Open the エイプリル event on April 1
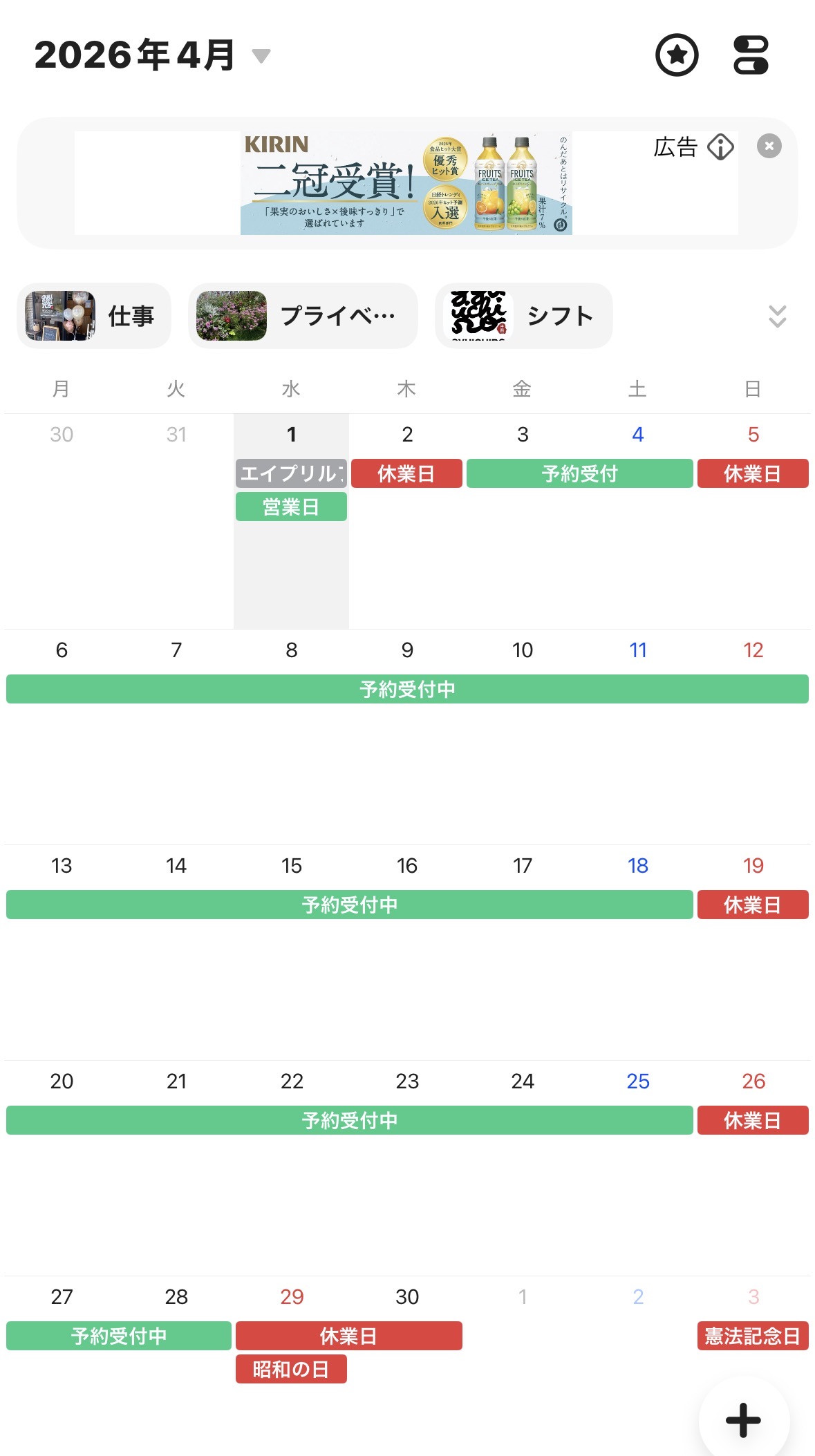The image size is (815, 1456). tap(291, 473)
